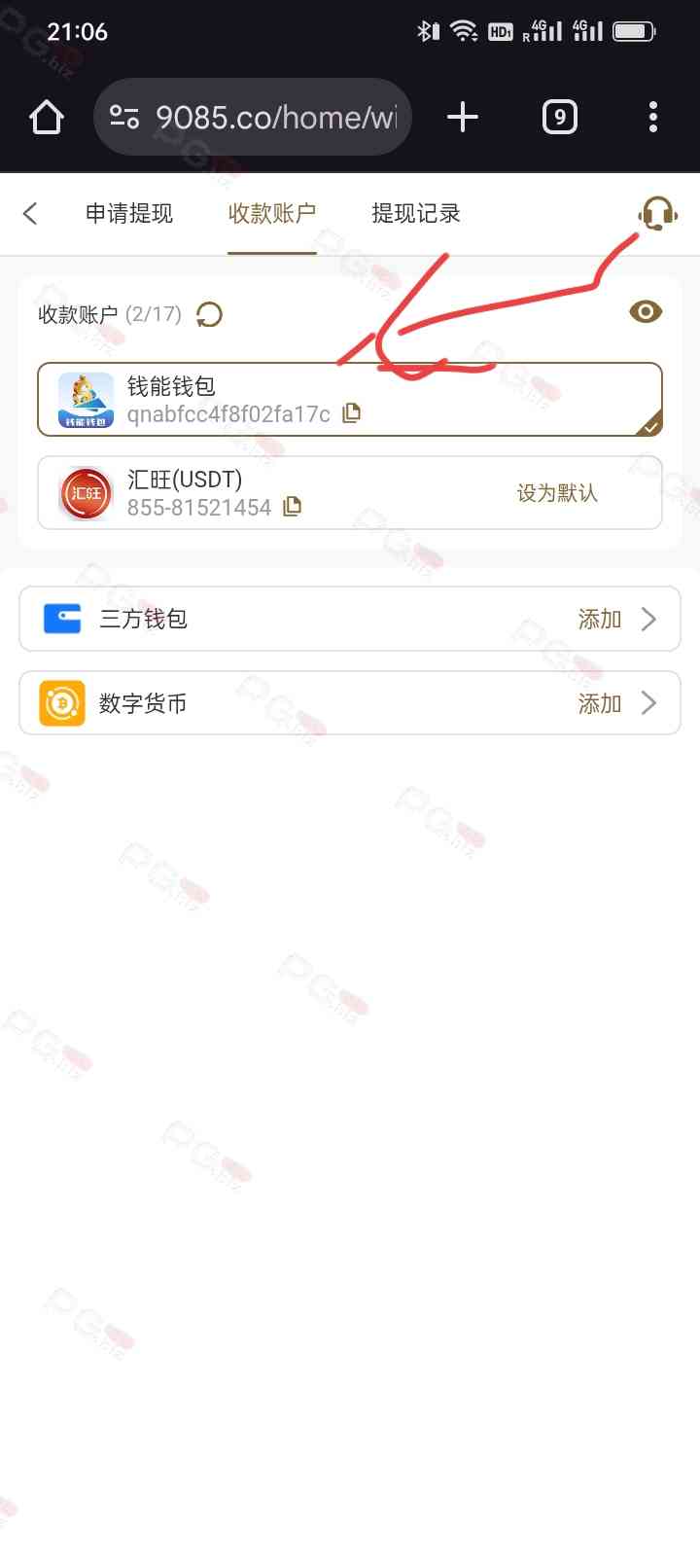Open the browser home page
This screenshot has height=1568, width=700.
coord(47,118)
